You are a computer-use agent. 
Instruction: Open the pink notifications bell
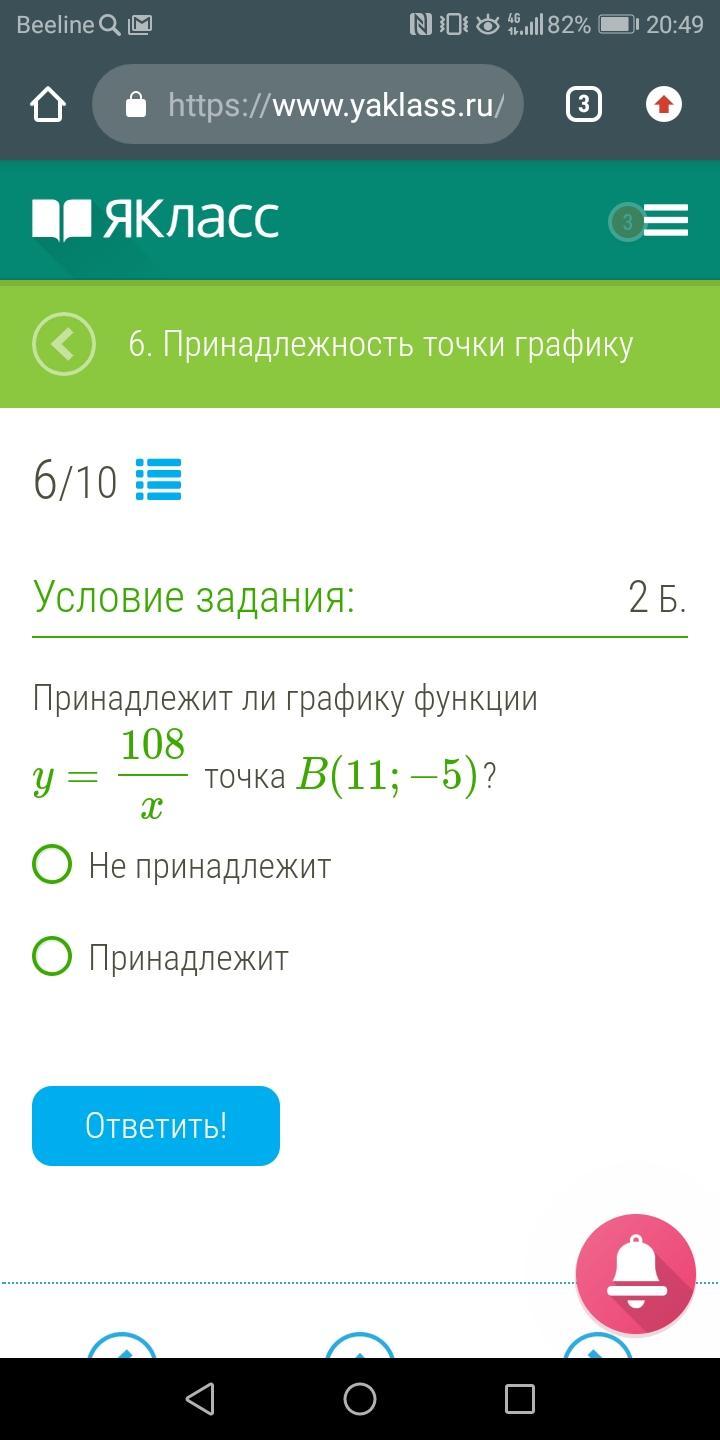(x=635, y=1273)
